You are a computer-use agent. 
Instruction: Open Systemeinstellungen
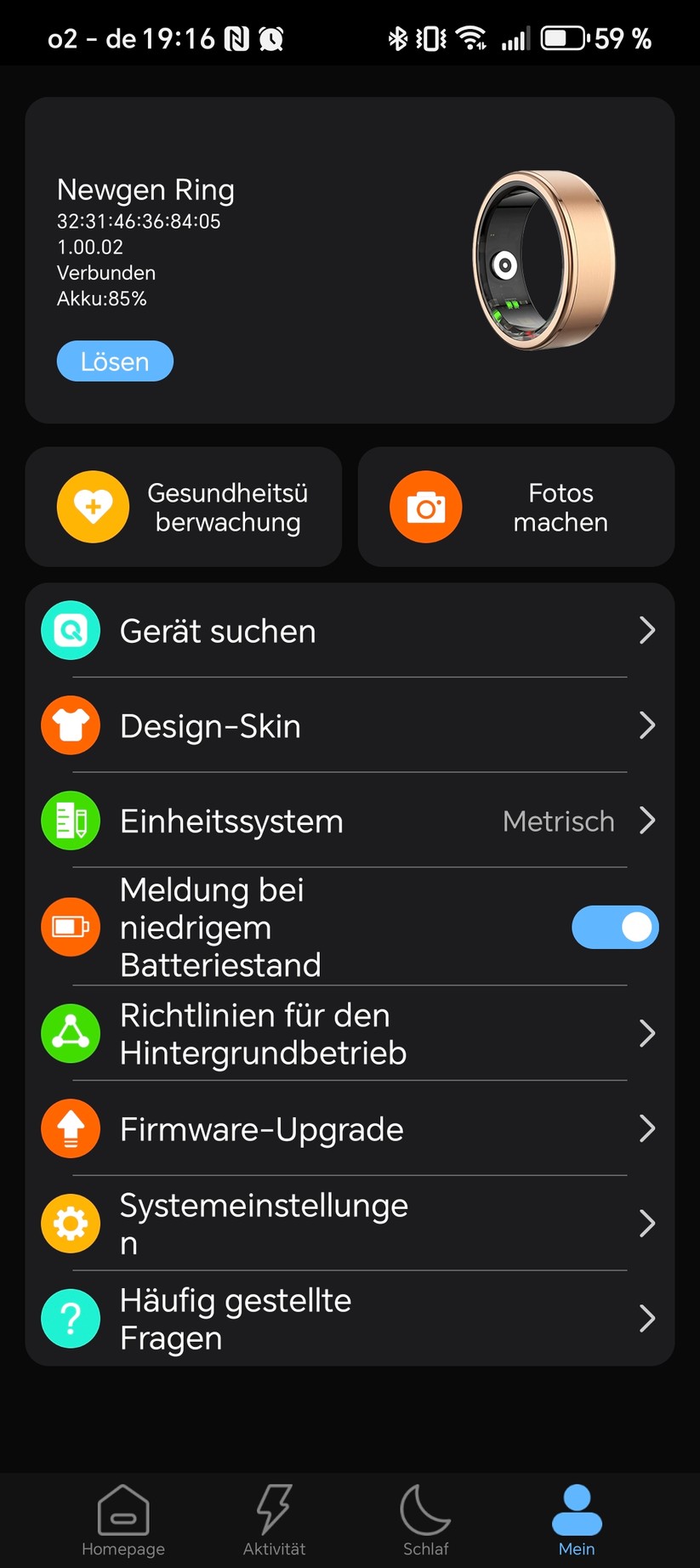click(x=349, y=1224)
